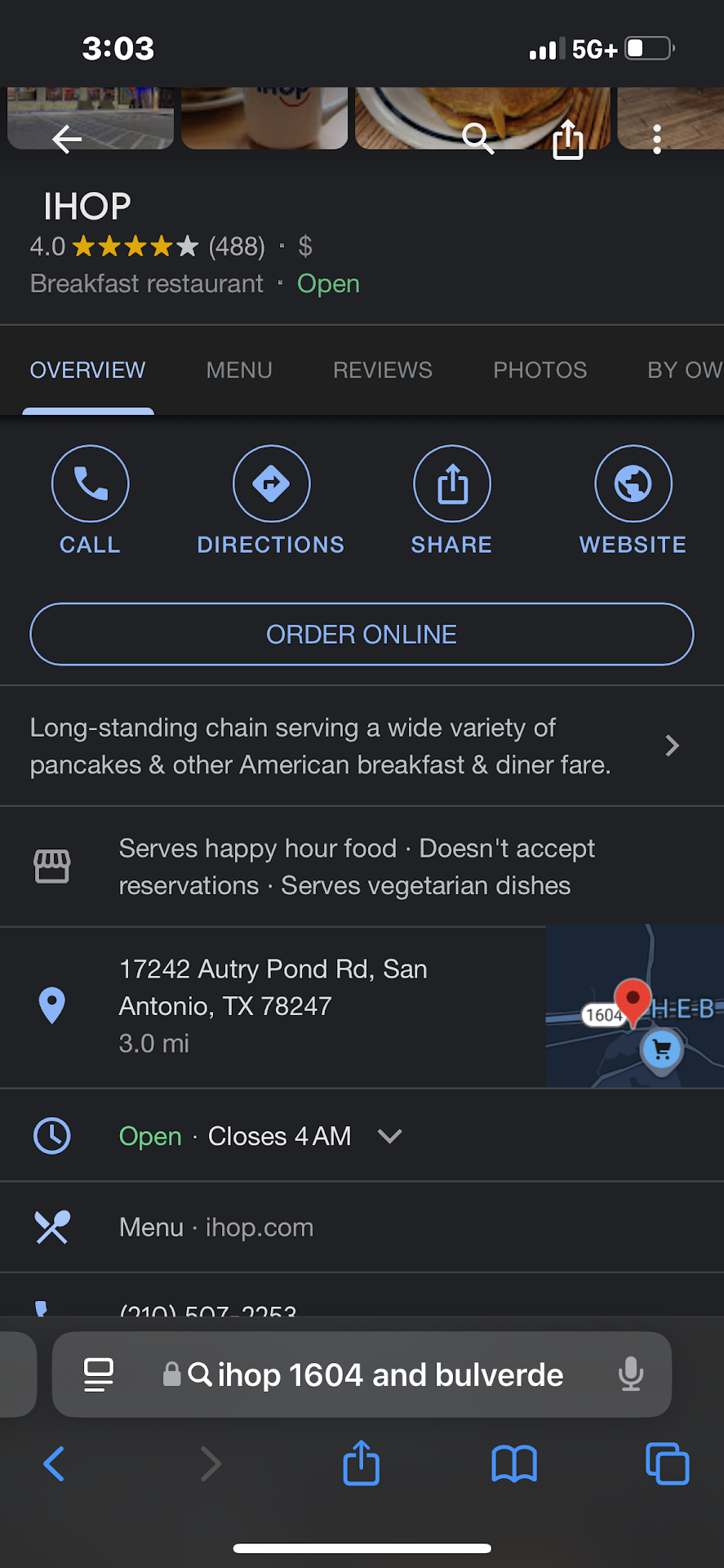Open the map thumbnail beside the address
The image size is (724, 1568).
[x=634, y=1006]
